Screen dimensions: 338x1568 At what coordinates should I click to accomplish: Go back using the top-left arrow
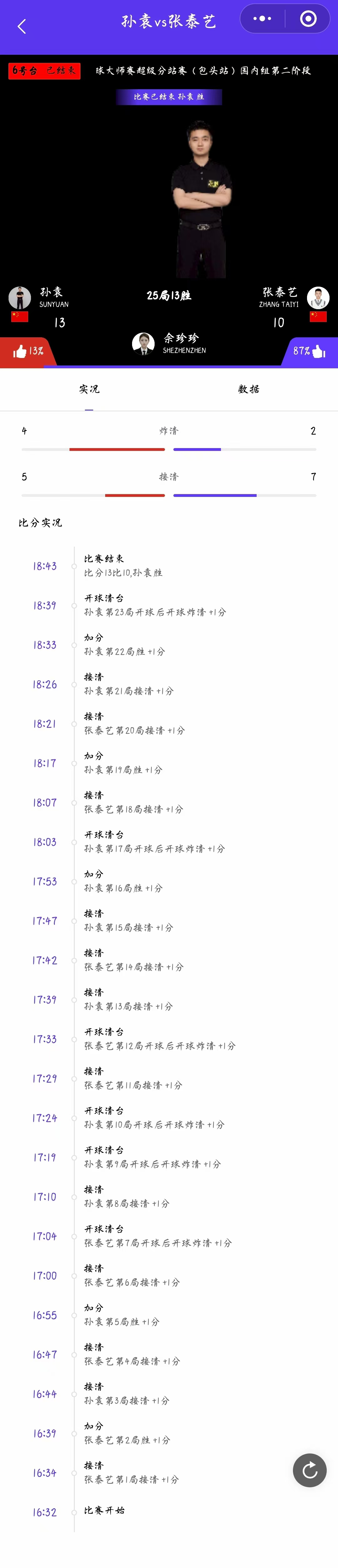tap(22, 27)
